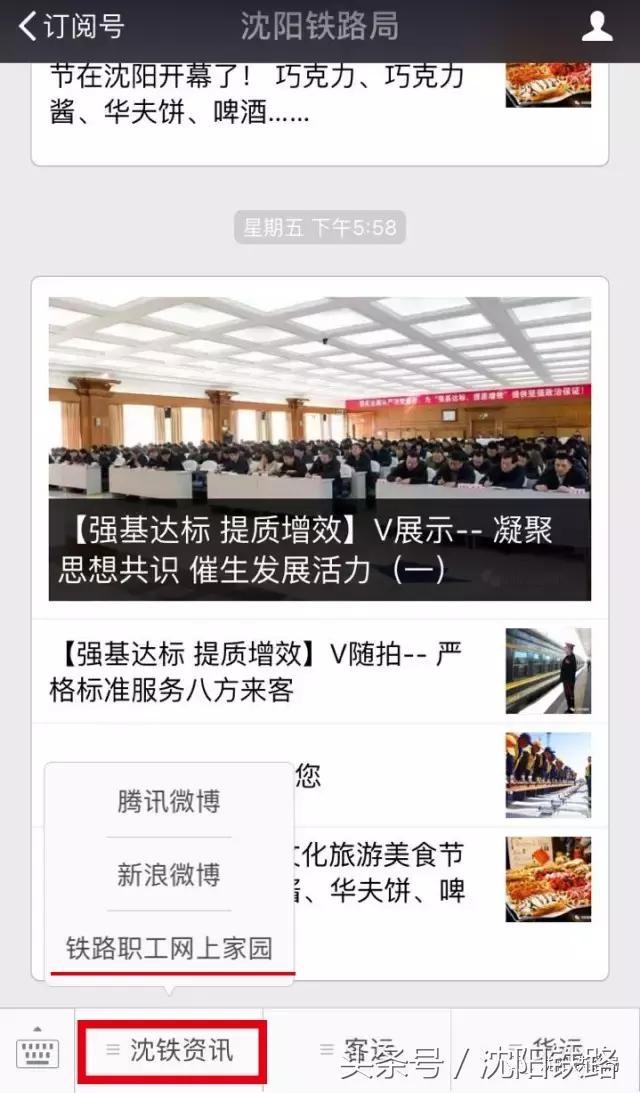Select 腾讯微博 from popup menu
The width and height of the screenshot is (640, 1093).
click(x=168, y=802)
